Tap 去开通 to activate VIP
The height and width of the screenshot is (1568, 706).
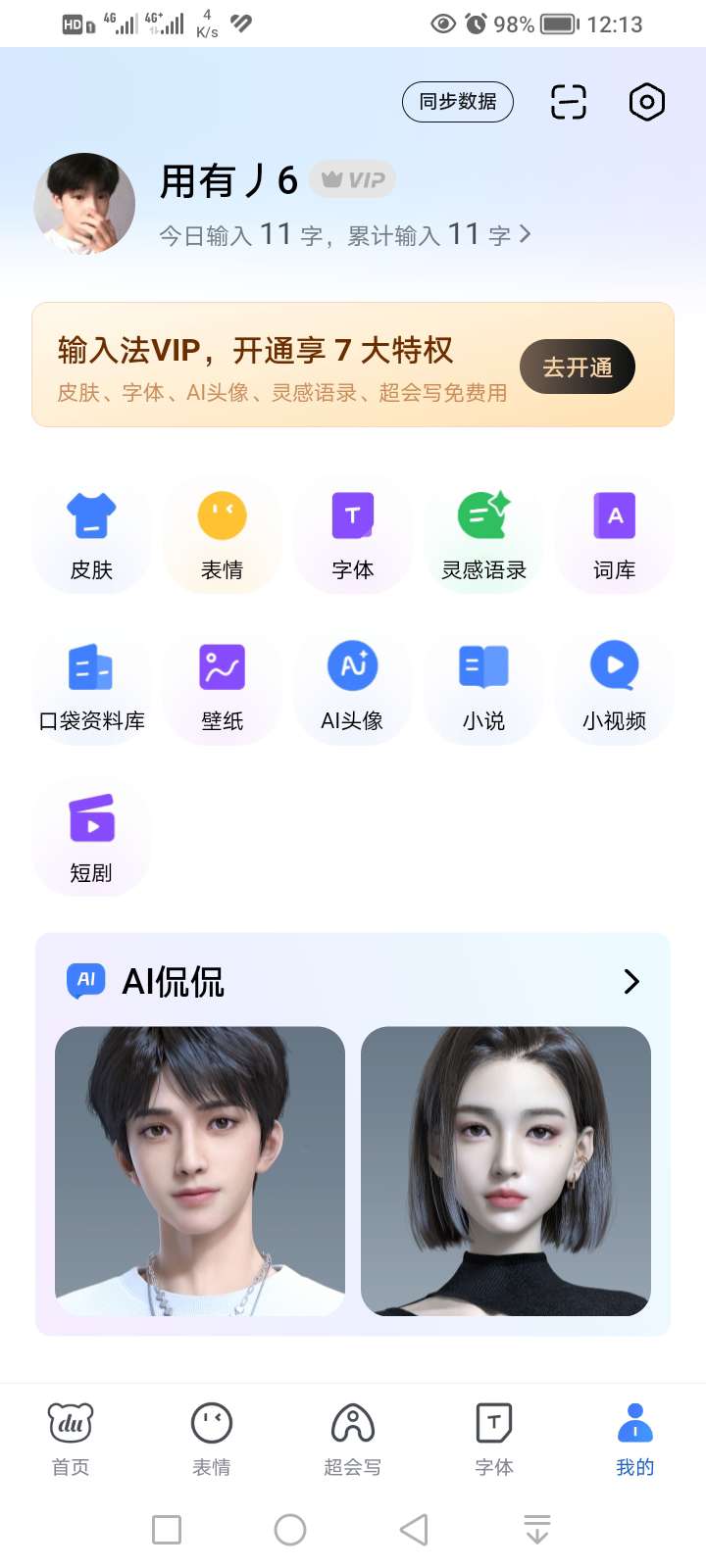coord(578,367)
